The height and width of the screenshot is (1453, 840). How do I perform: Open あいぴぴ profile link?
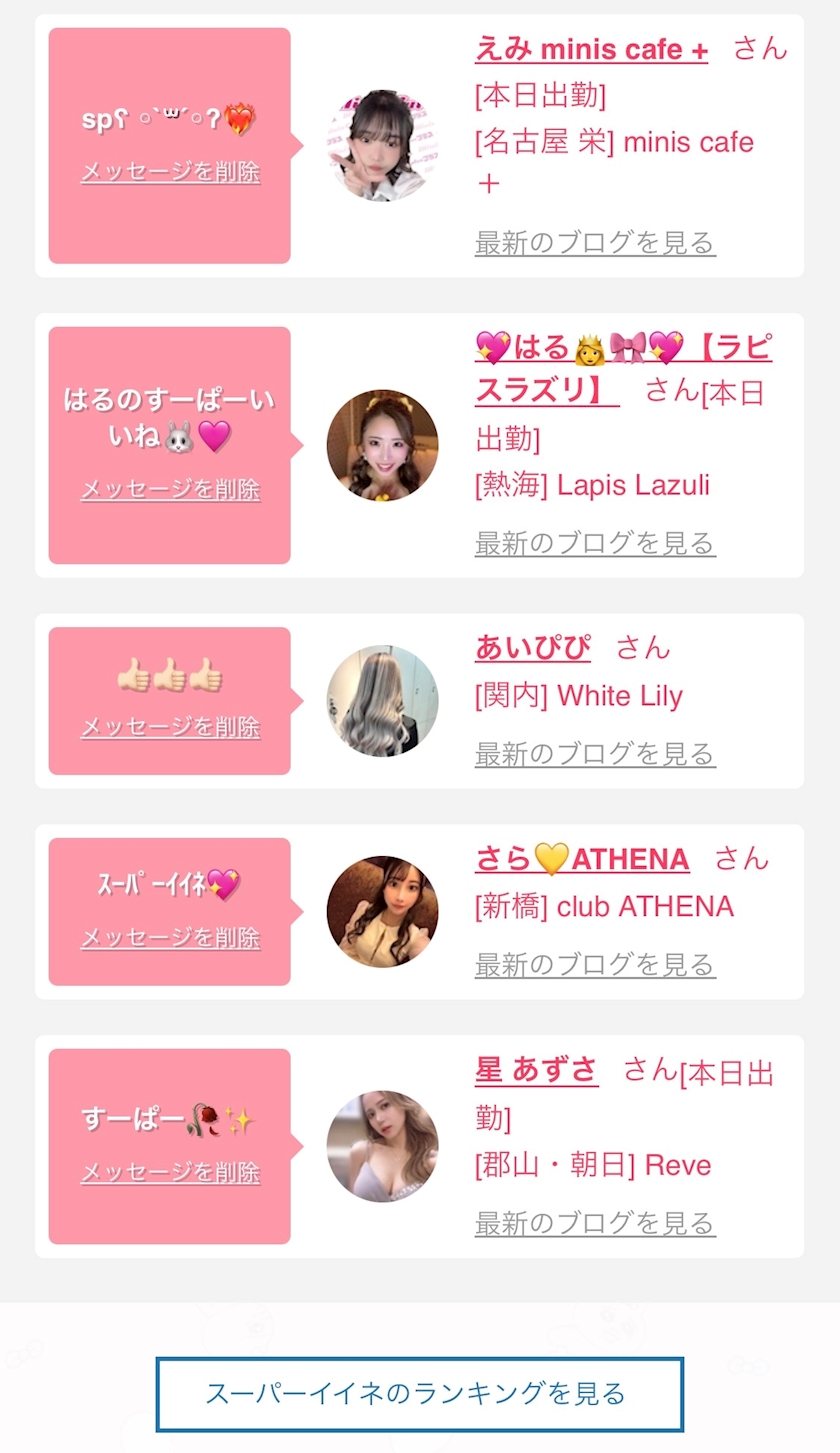533,648
